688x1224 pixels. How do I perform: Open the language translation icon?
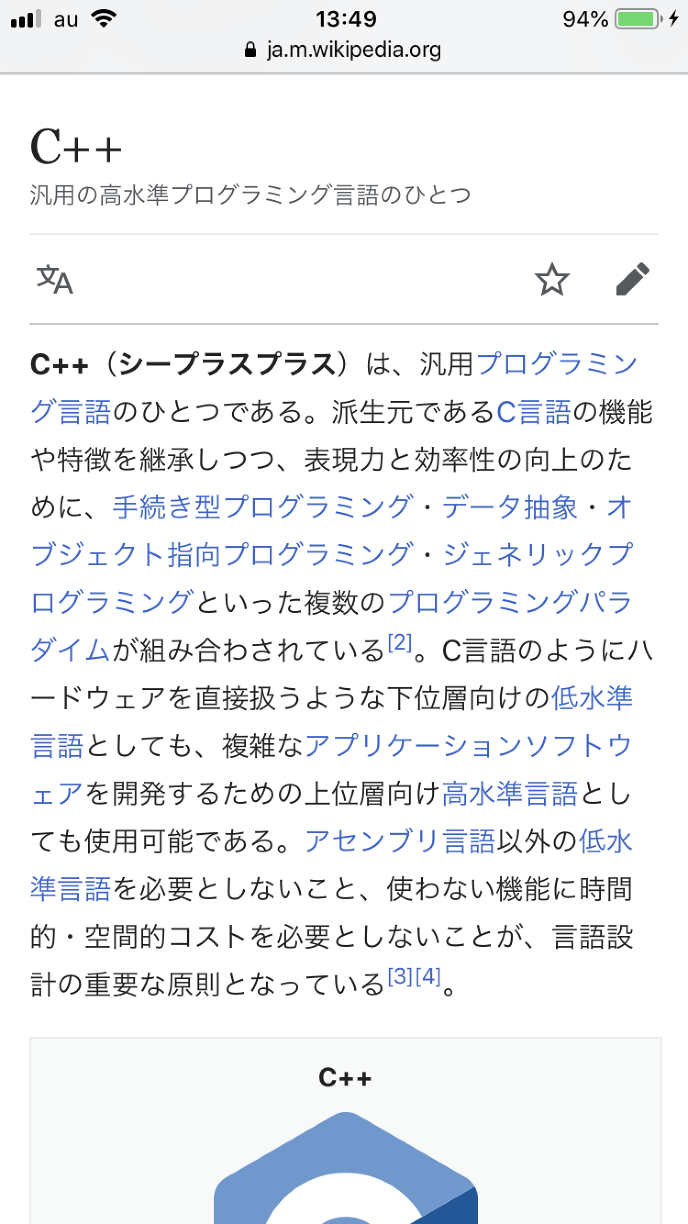pyautogui.click(x=55, y=280)
